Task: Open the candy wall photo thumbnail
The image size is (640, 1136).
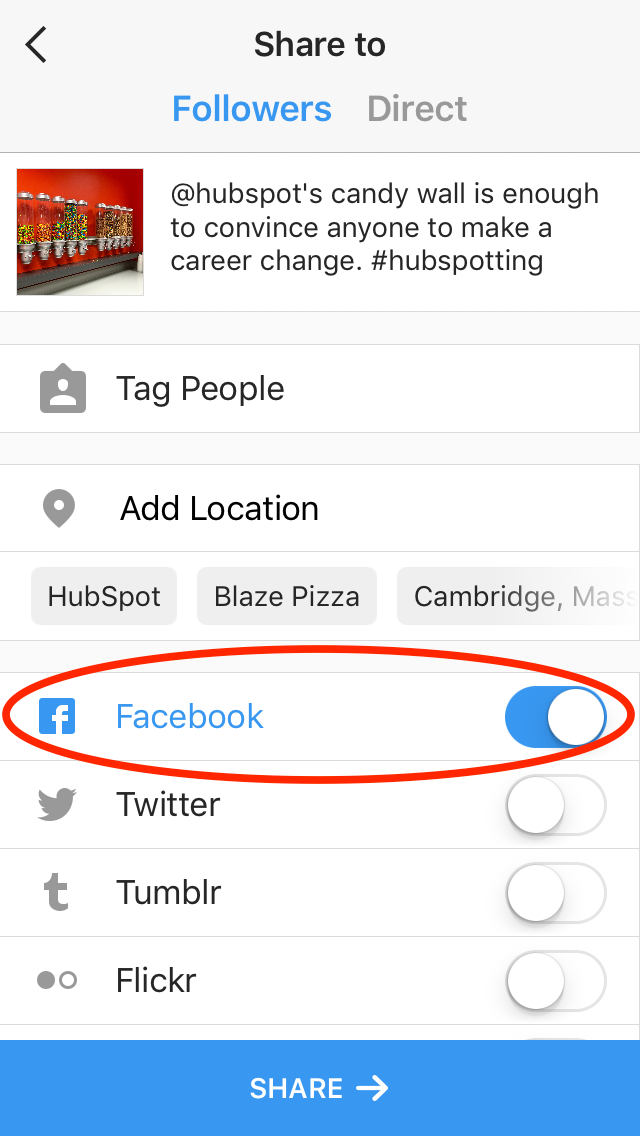Action: pos(80,232)
